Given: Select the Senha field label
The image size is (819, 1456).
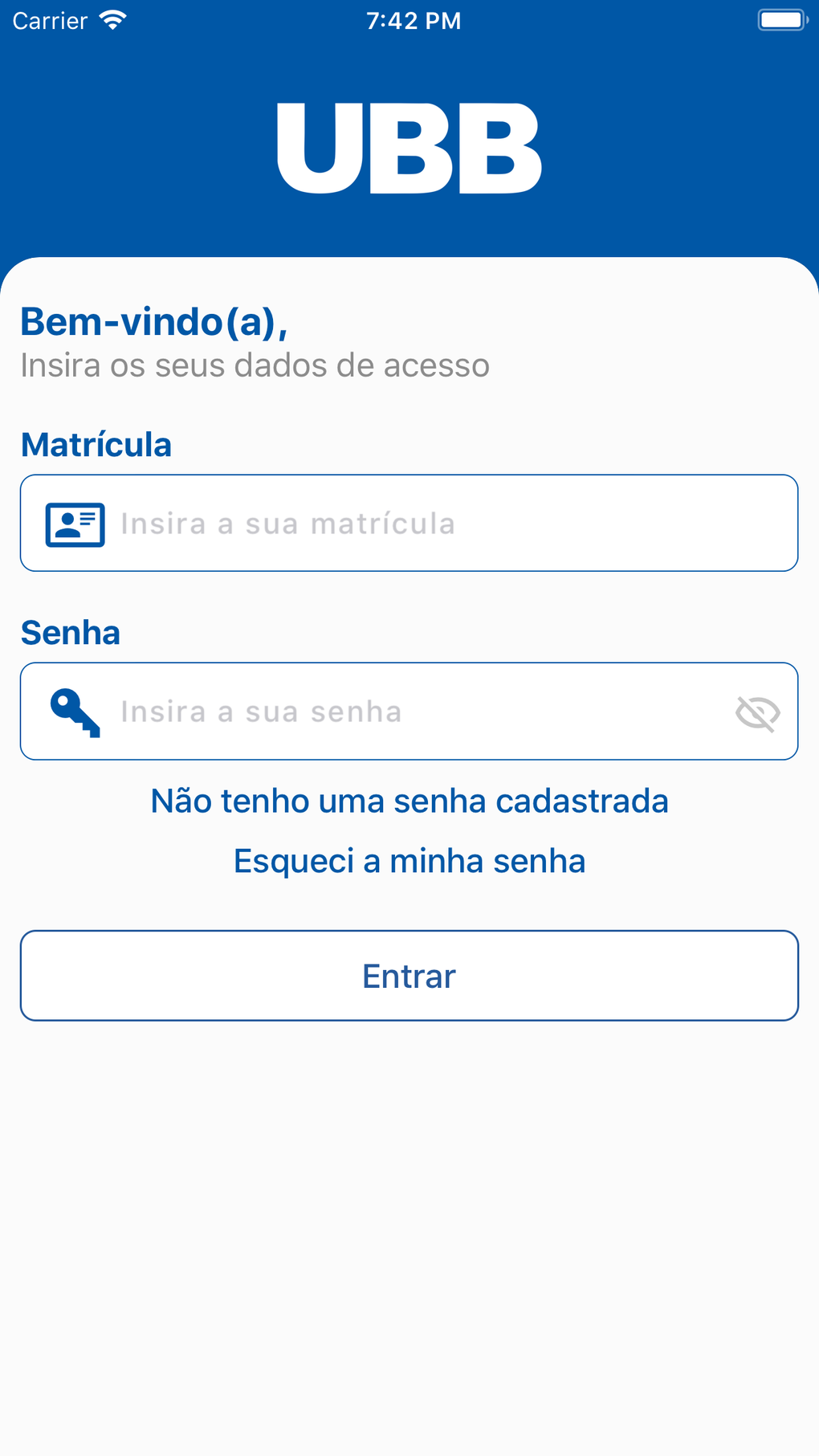Looking at the screenshot, I should (x=71, y=633).
